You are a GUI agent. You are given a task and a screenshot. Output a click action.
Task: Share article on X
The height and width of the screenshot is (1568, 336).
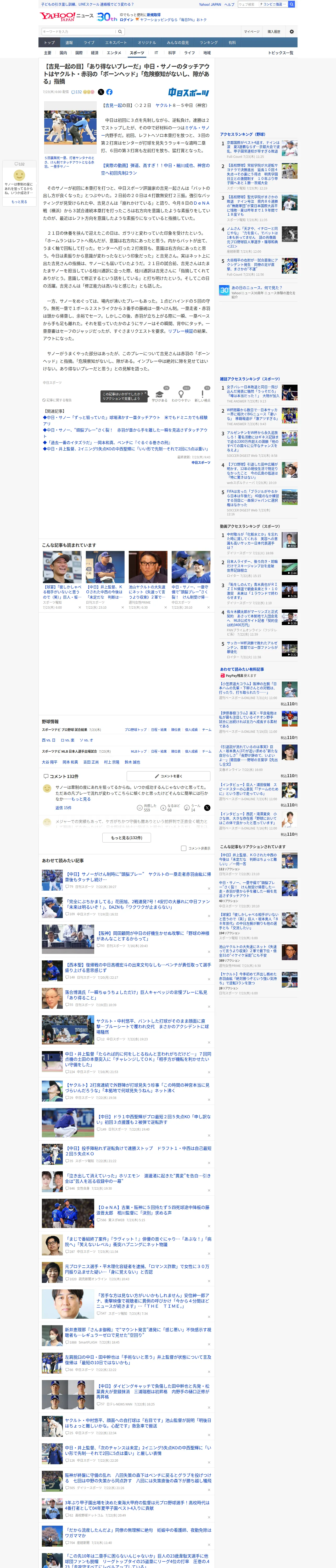tap(101, 92)
